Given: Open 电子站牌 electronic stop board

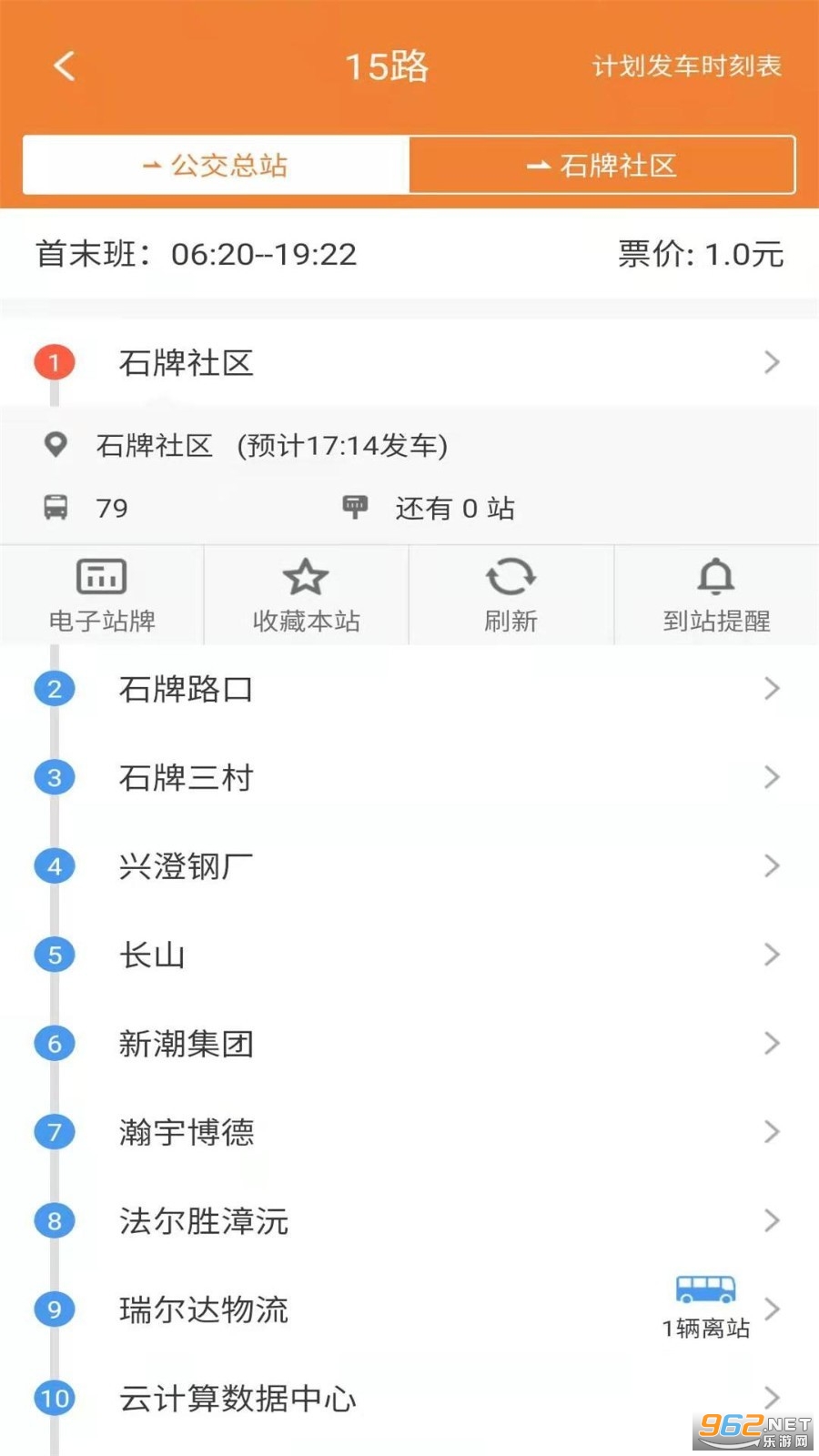Looking at the screenshot, I should tap(102, 595).
